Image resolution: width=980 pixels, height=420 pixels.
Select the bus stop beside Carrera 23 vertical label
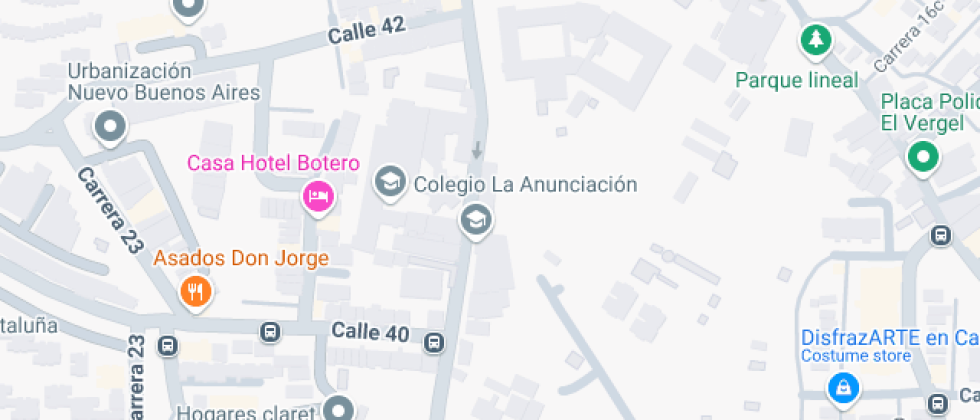tap(168, 346)
